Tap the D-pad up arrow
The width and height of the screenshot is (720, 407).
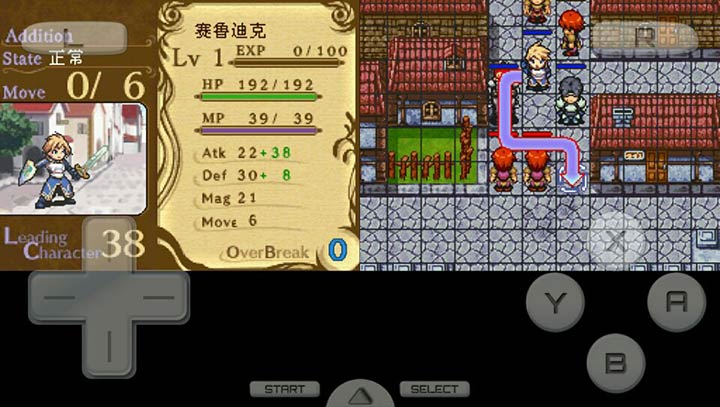click(x=109, y=246)
